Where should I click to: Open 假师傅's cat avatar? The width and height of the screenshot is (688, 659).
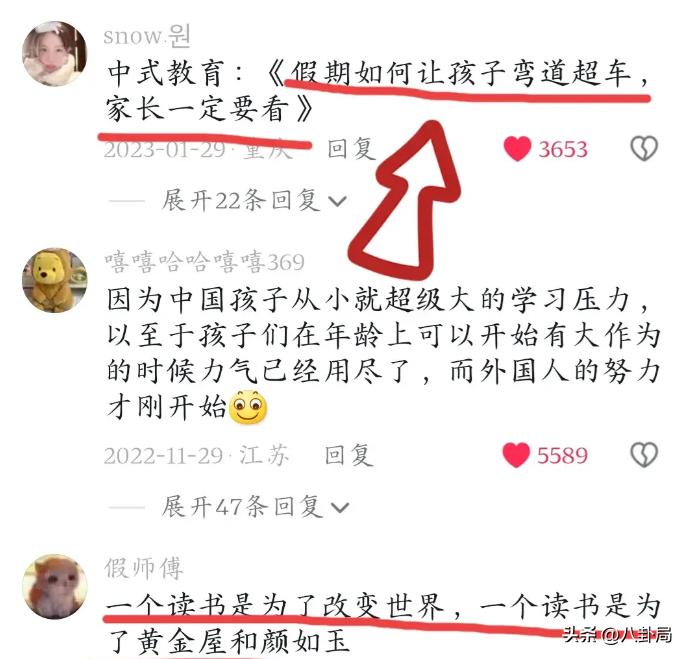[54, 586]
